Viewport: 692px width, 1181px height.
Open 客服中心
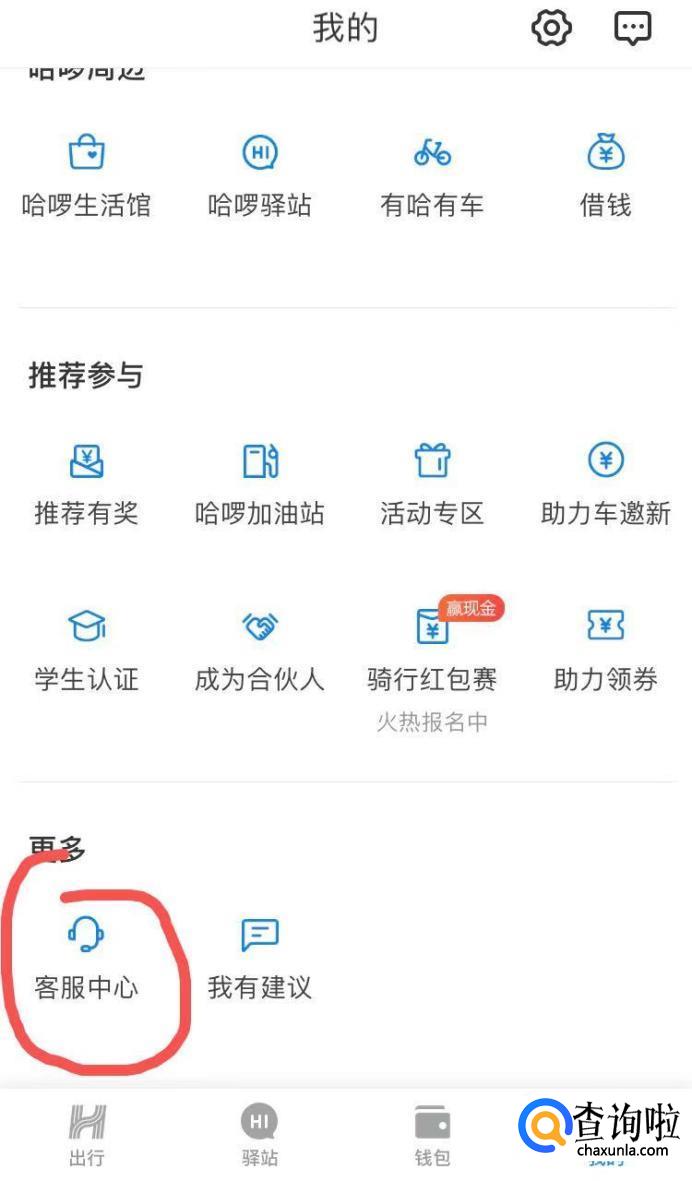[x=87, y=958]
